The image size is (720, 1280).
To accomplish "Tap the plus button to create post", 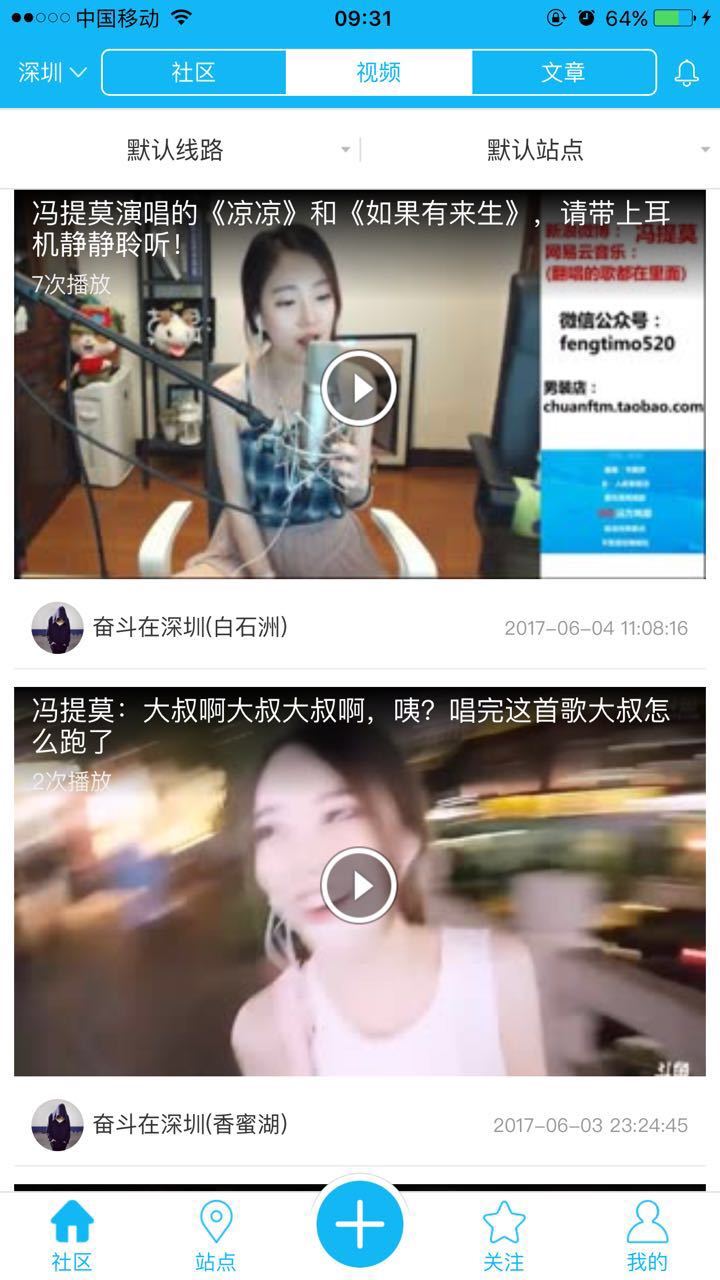I will [360, 1224].
